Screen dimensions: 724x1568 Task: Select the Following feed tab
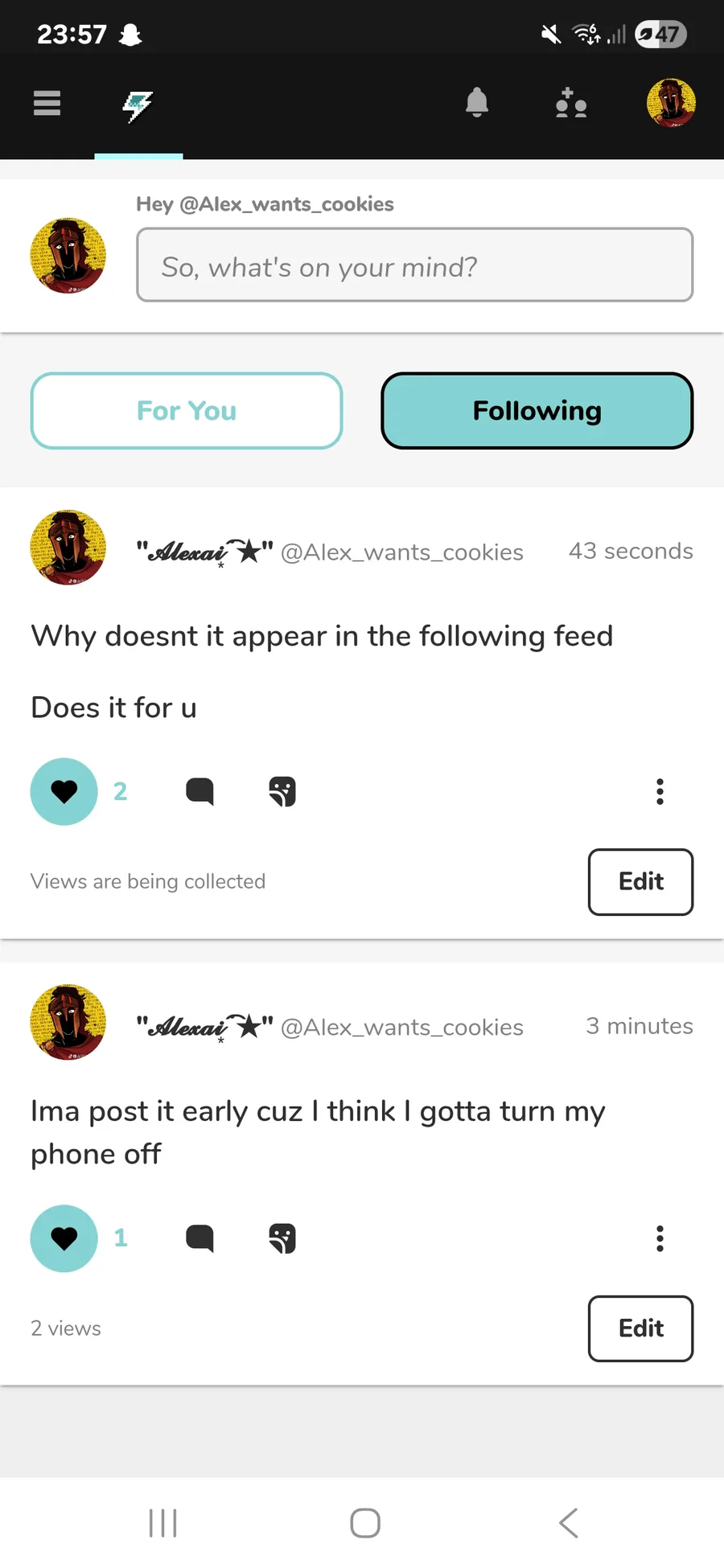coord(537,411)
